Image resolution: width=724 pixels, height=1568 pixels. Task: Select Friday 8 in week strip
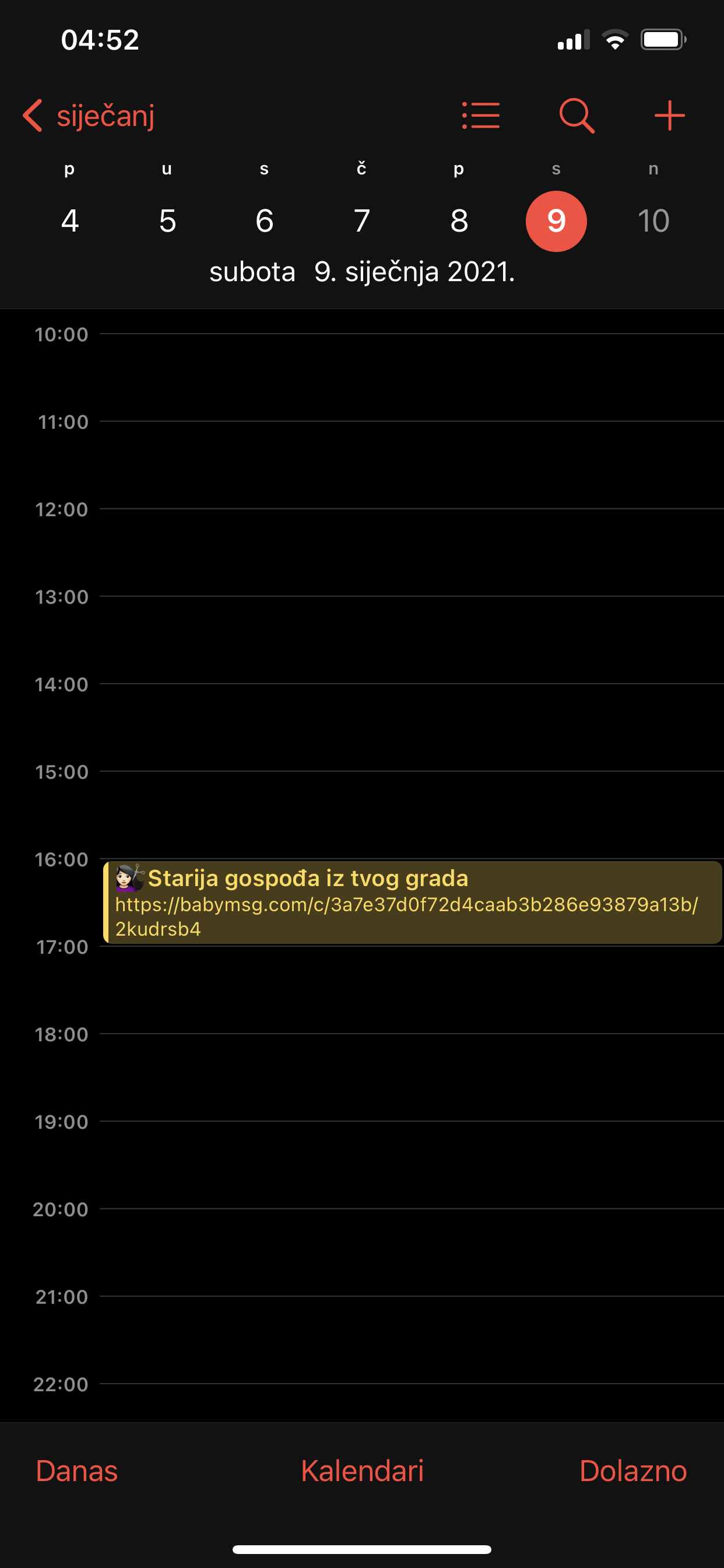point(459,220)
